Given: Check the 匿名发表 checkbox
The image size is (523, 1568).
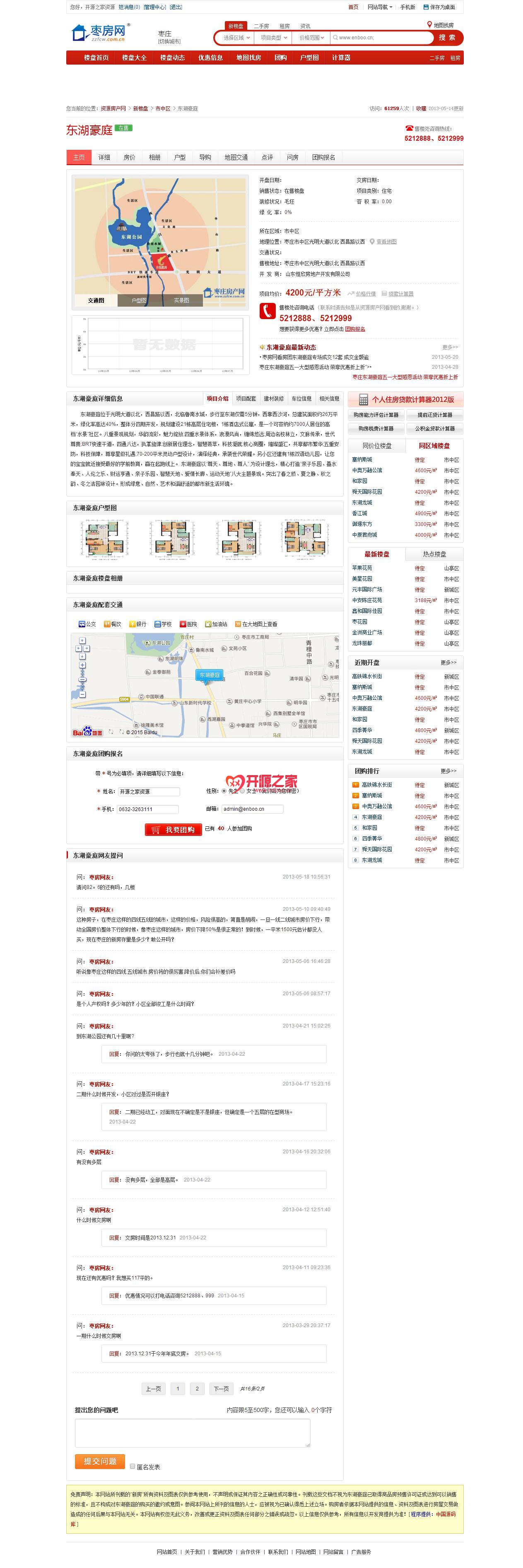Looking at the screenshot, I should (x=133, y=1466).
